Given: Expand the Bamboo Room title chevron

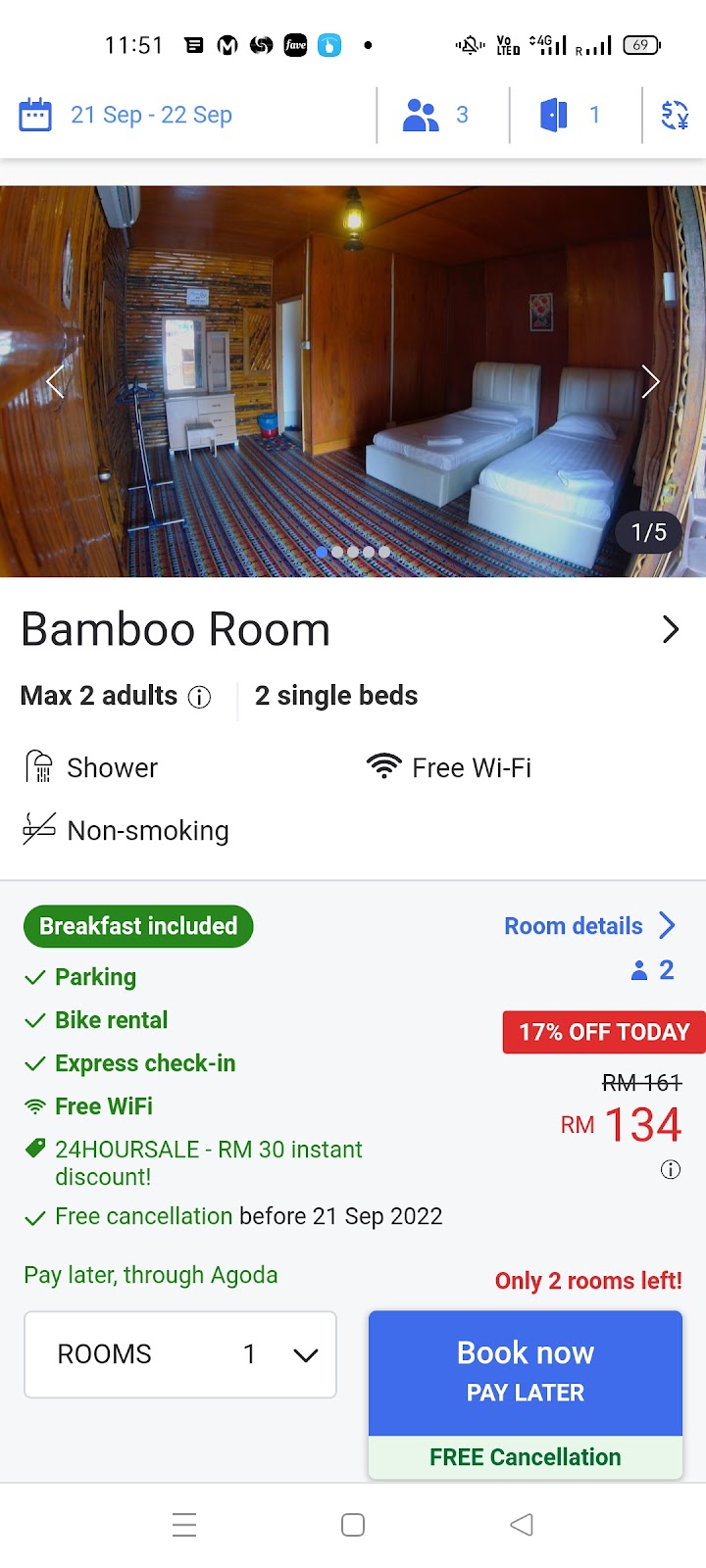Looking at the screenshot, I should coord(671,629).
